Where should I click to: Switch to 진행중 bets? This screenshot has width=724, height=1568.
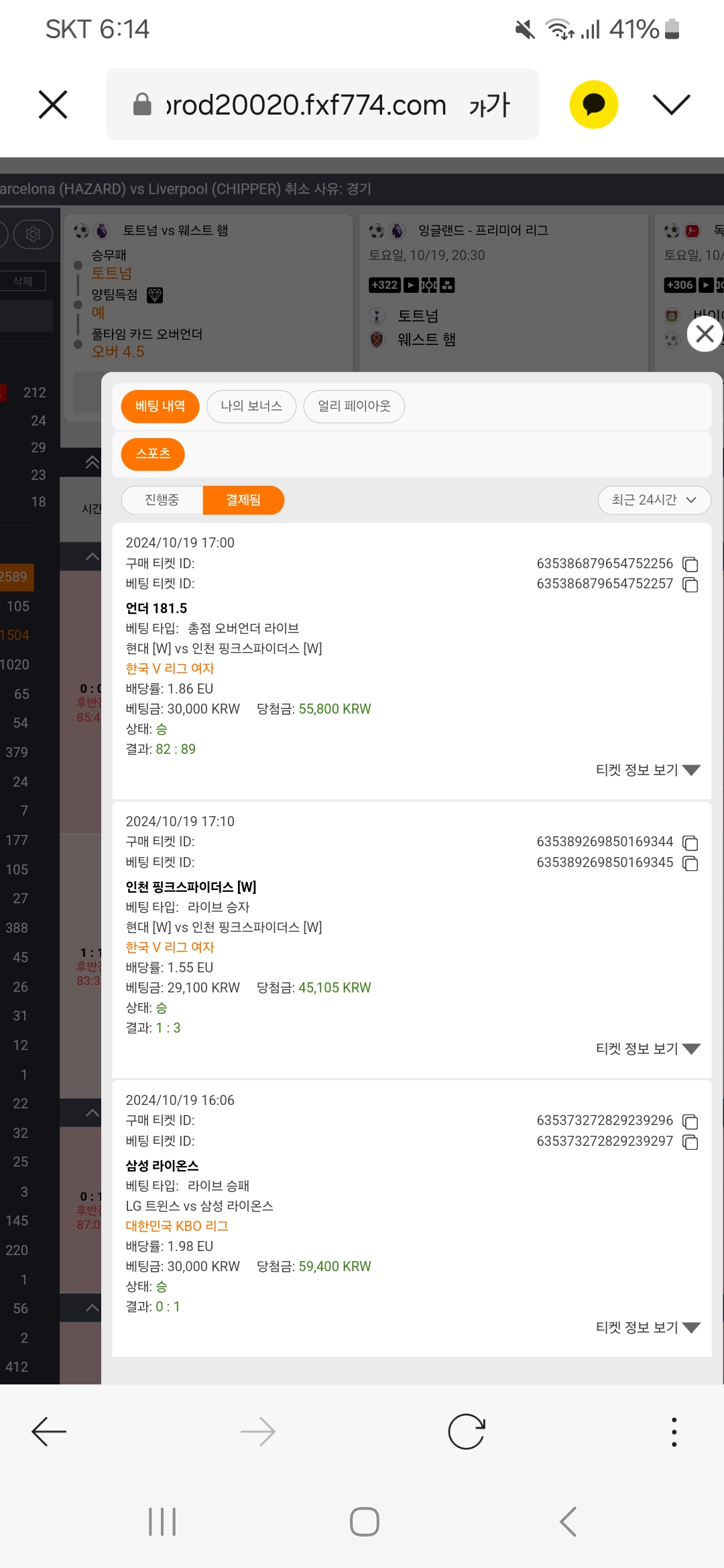click(162, 500)
